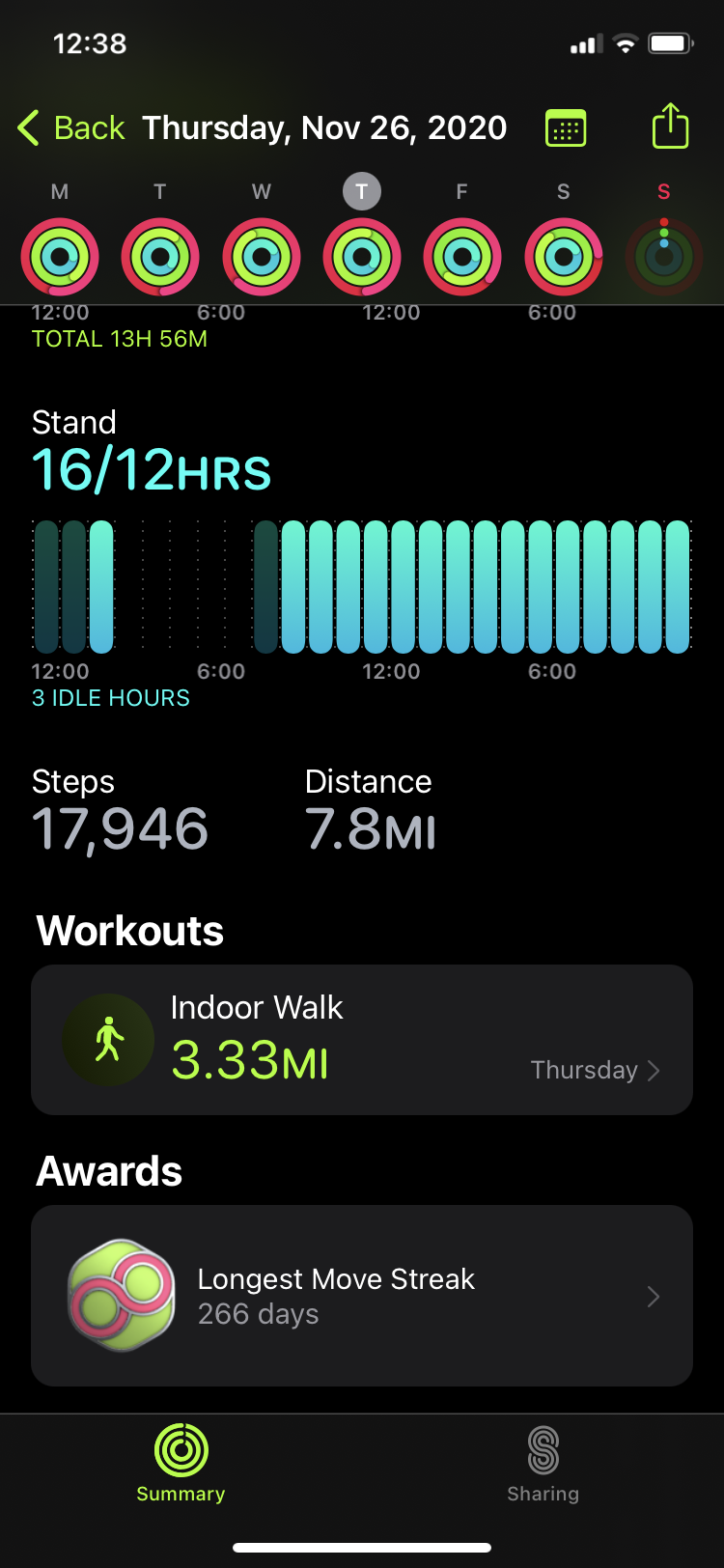Go back to the previous screen
The width and height of the screenshot is (724, 1568).
(72, 127)
